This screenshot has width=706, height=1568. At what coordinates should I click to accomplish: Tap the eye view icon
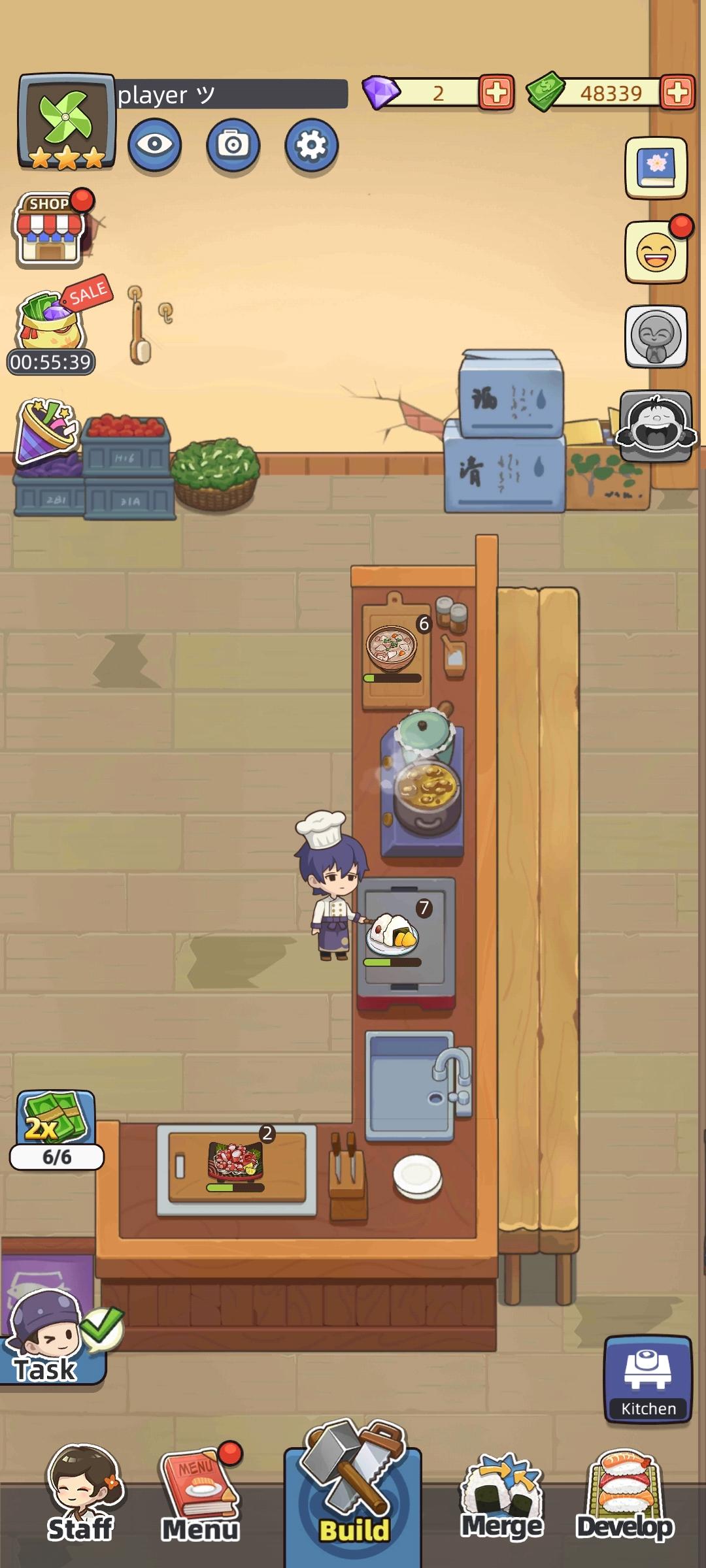(154, 144)
